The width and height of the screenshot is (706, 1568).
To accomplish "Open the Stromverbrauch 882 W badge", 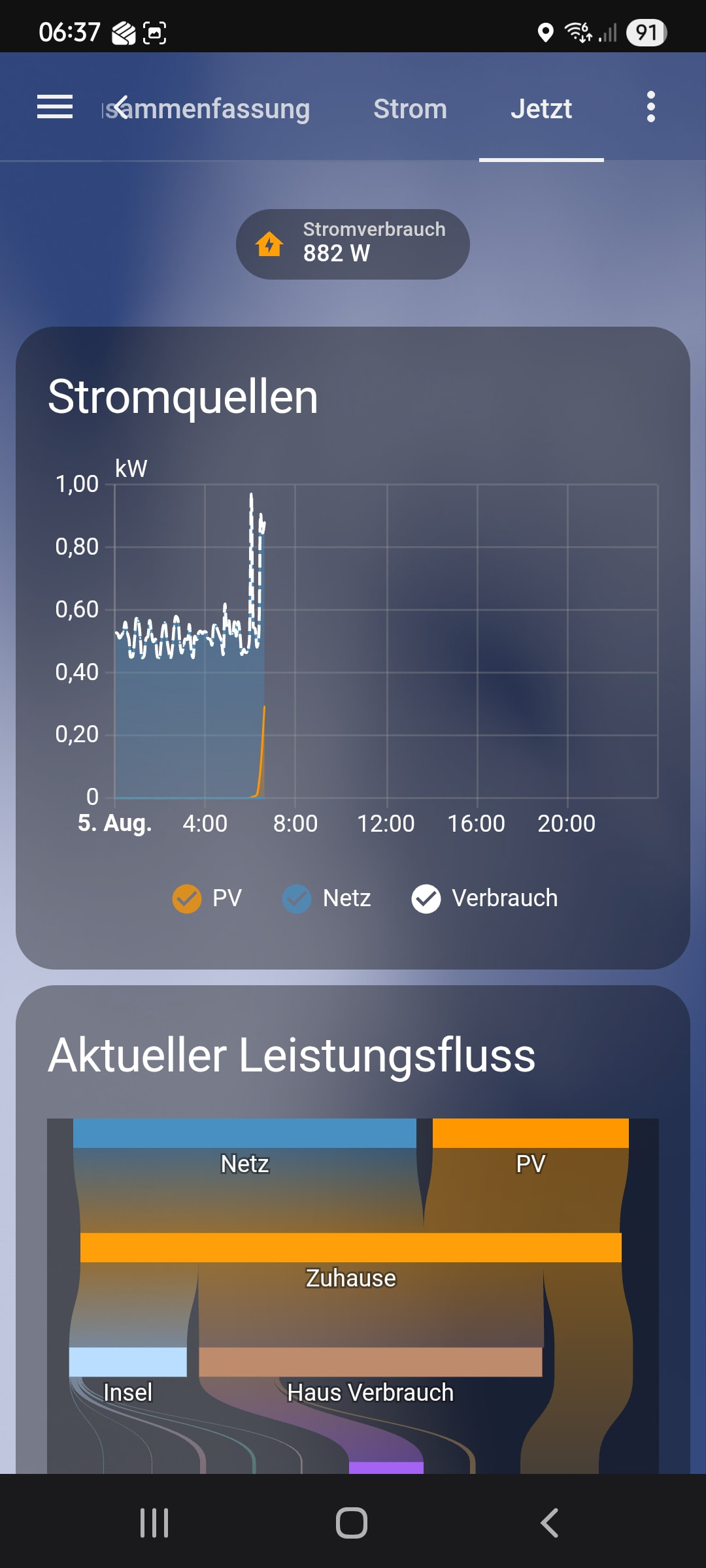I will [353, 244].
